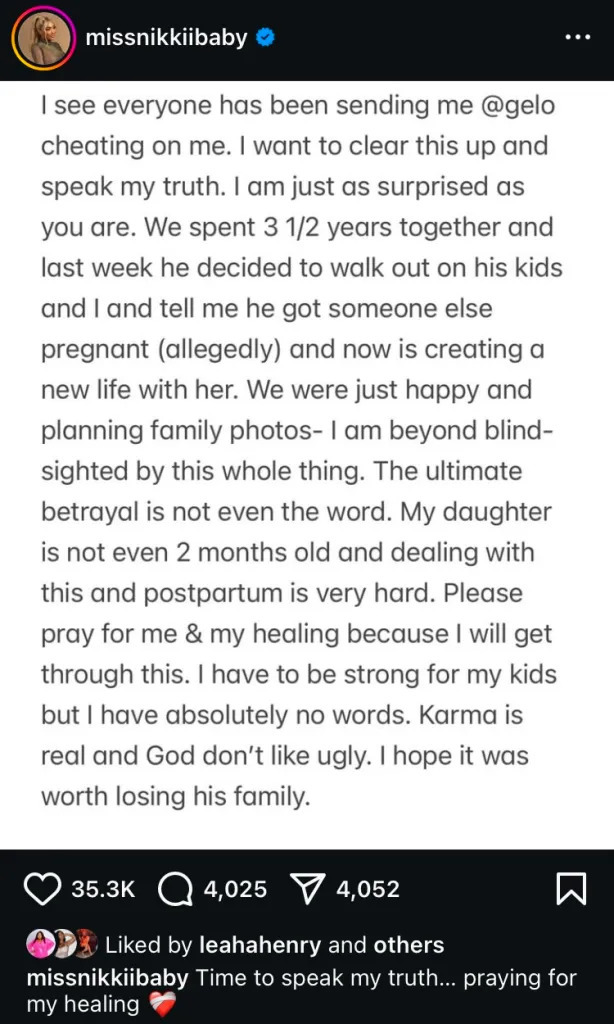Like the post with heart icon
The width and height of the screenshot is (614, 1024).
point(42,889)
